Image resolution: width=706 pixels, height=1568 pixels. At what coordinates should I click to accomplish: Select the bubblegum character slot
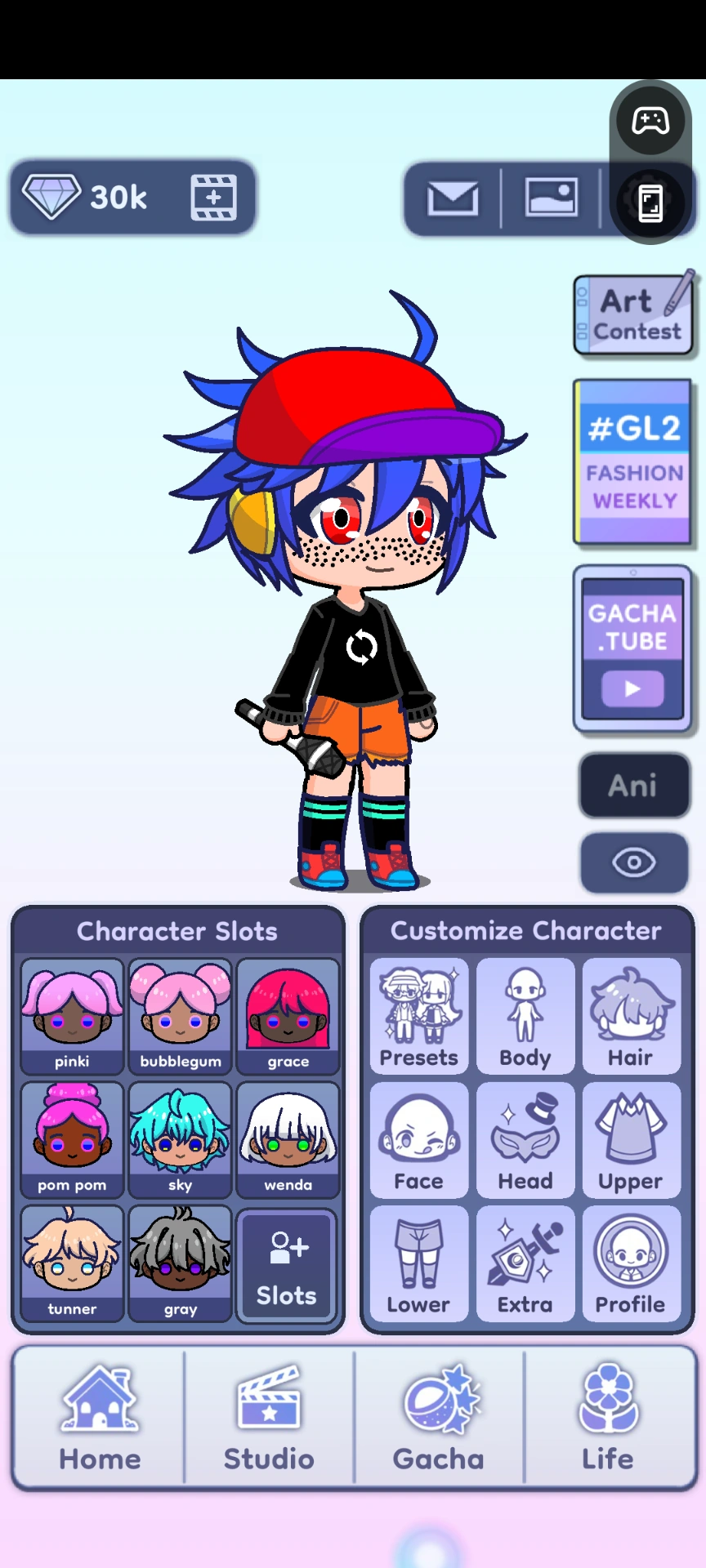pyautogui.click(x=180, y=1016)
